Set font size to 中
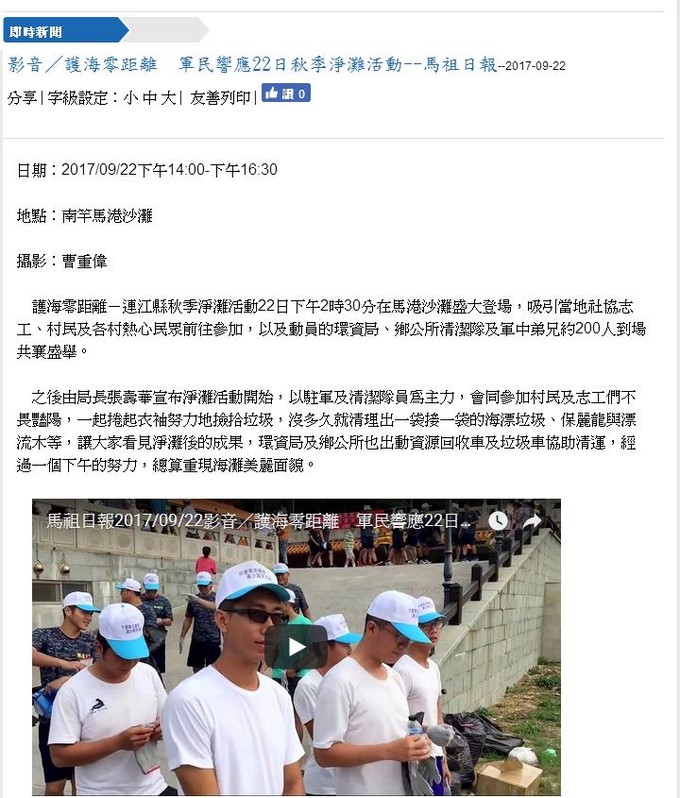Viewport: 680px width, 798px height. (x=149, y=97)
